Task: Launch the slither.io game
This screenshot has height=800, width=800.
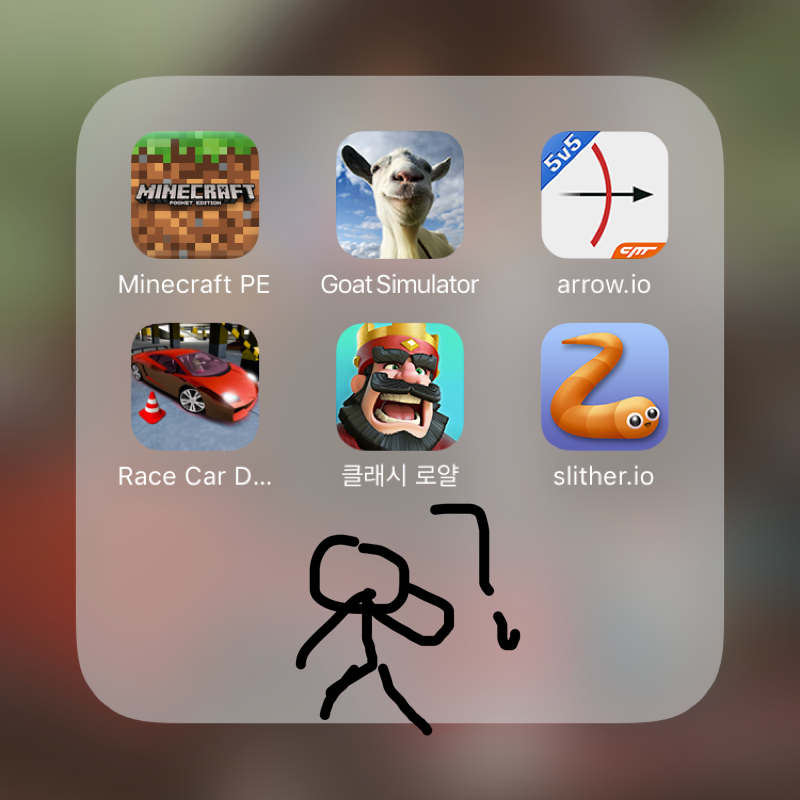Action: pyautogui.click(x=604, y=387)
